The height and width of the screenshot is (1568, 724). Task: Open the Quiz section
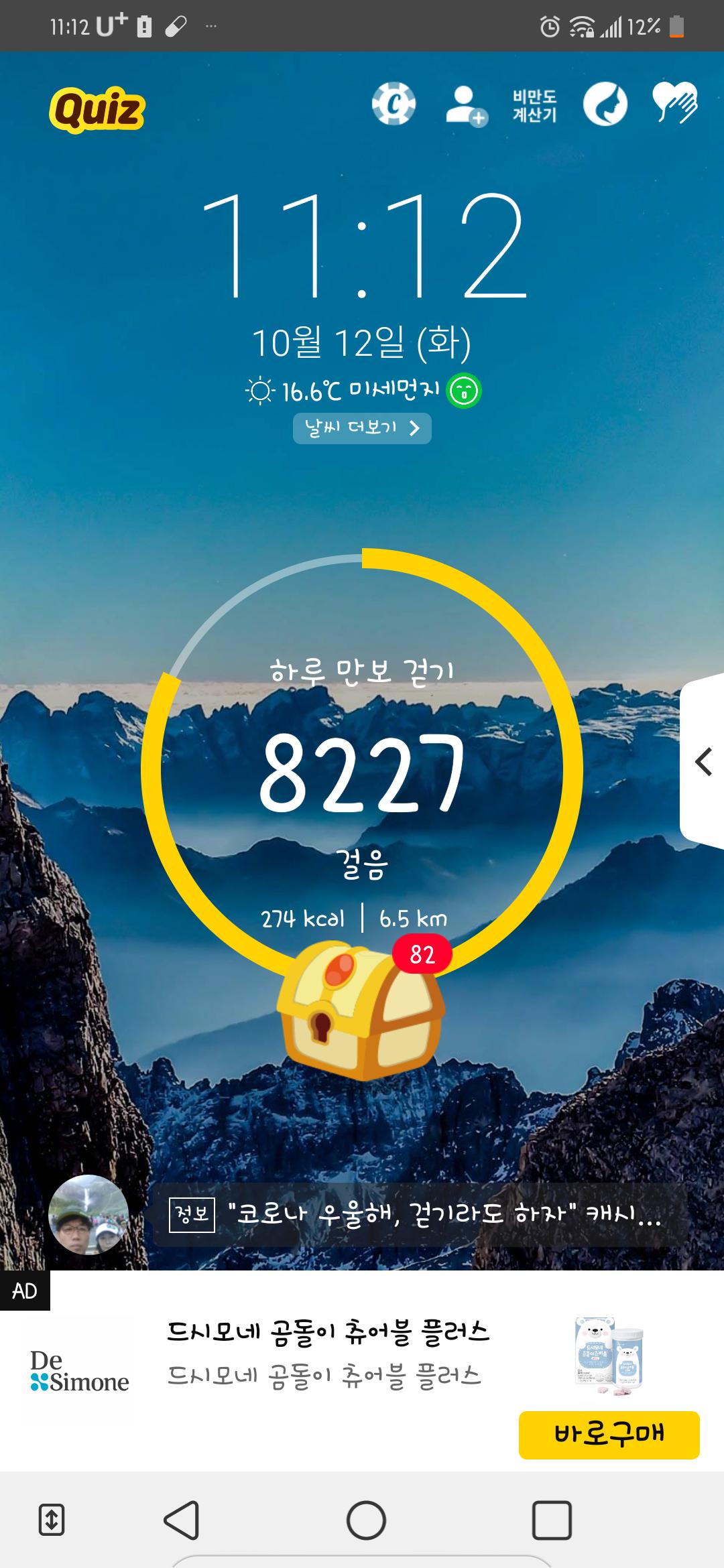(97, 109)
